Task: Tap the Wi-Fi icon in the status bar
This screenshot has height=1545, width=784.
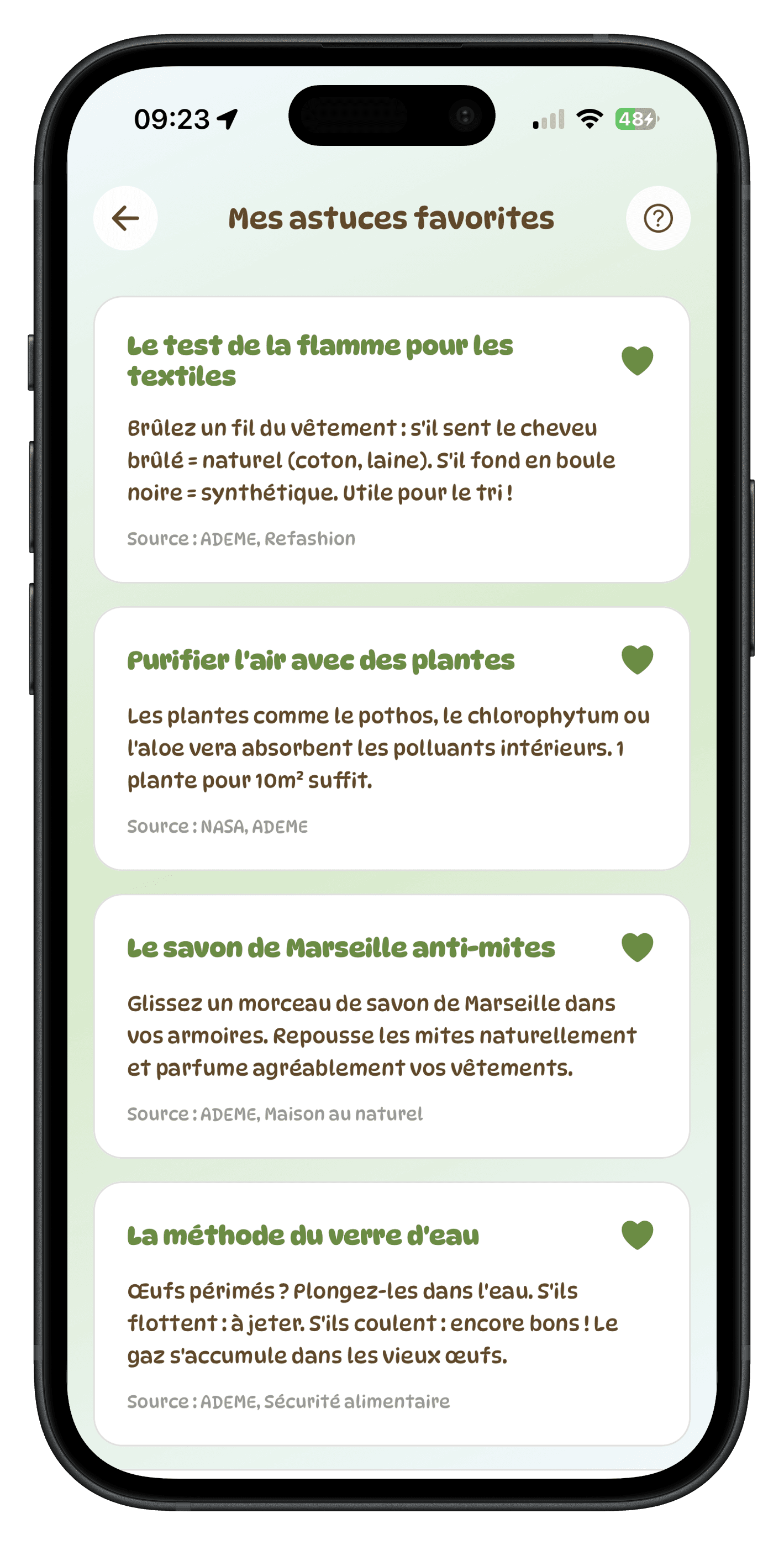Action: pyautogui.click(x=590, y=119)
